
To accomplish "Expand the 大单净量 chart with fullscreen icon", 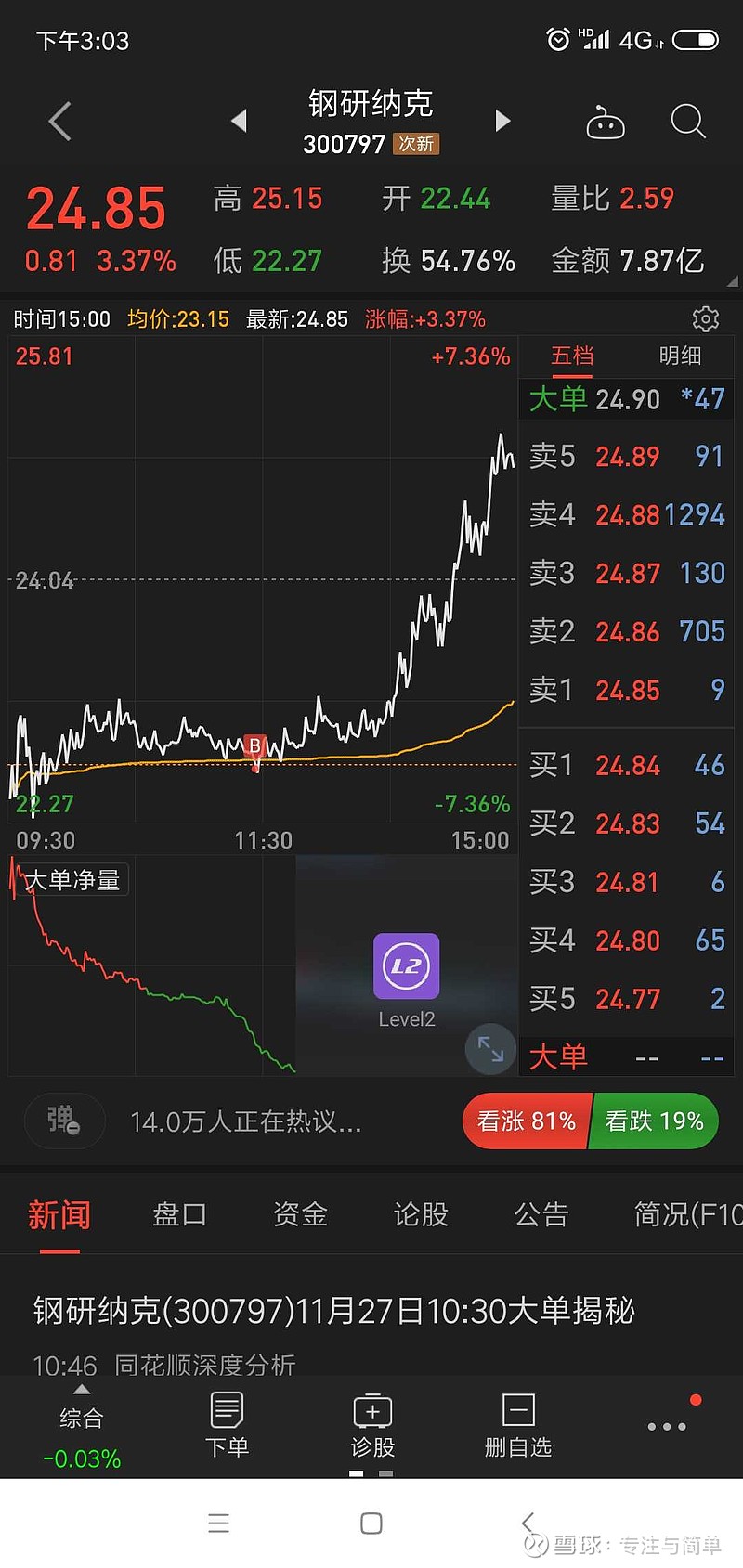I will tap(490, 1049).
